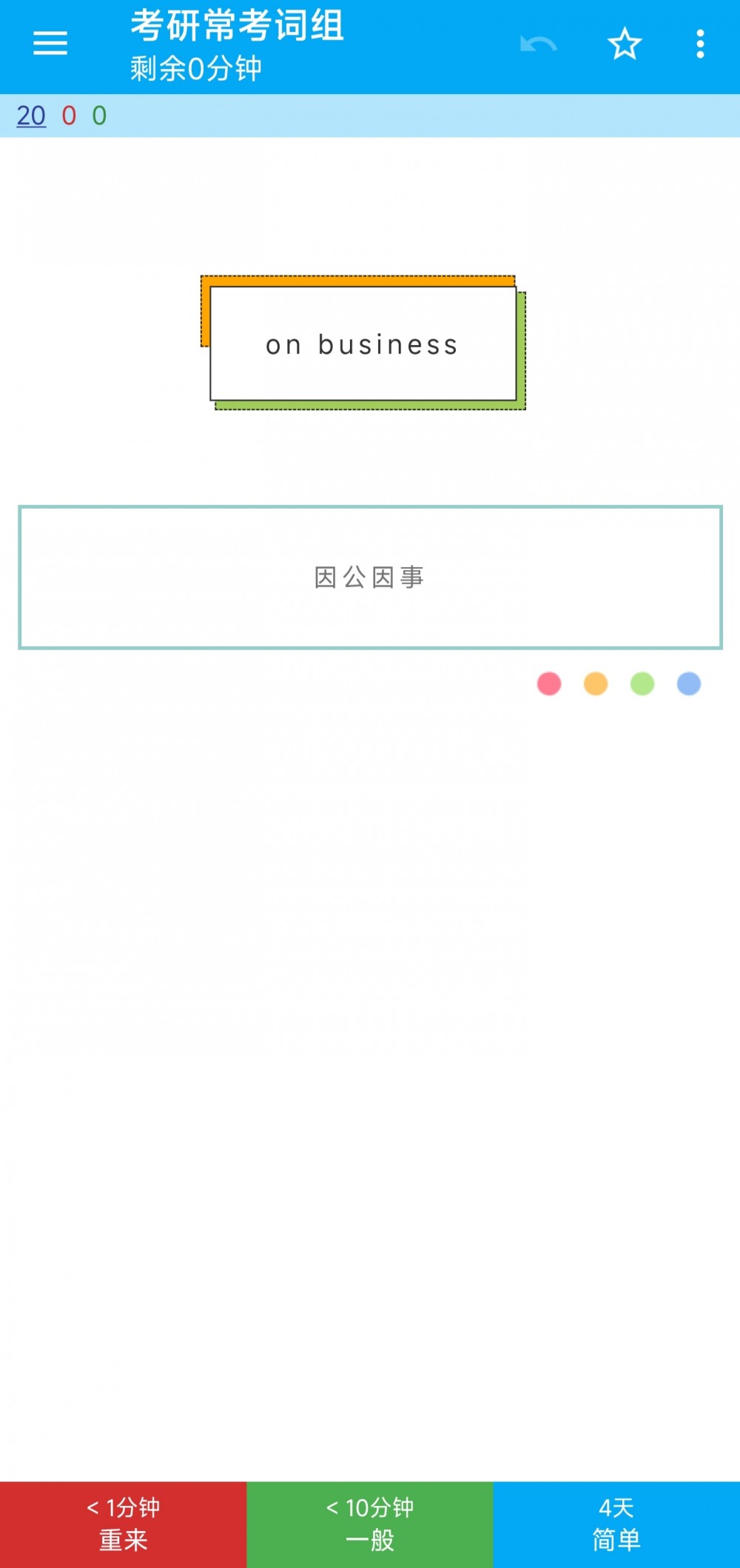Select the blue color dot
Image resolution: width=740 pixels, height=1568 pixels.
(689, 683)
